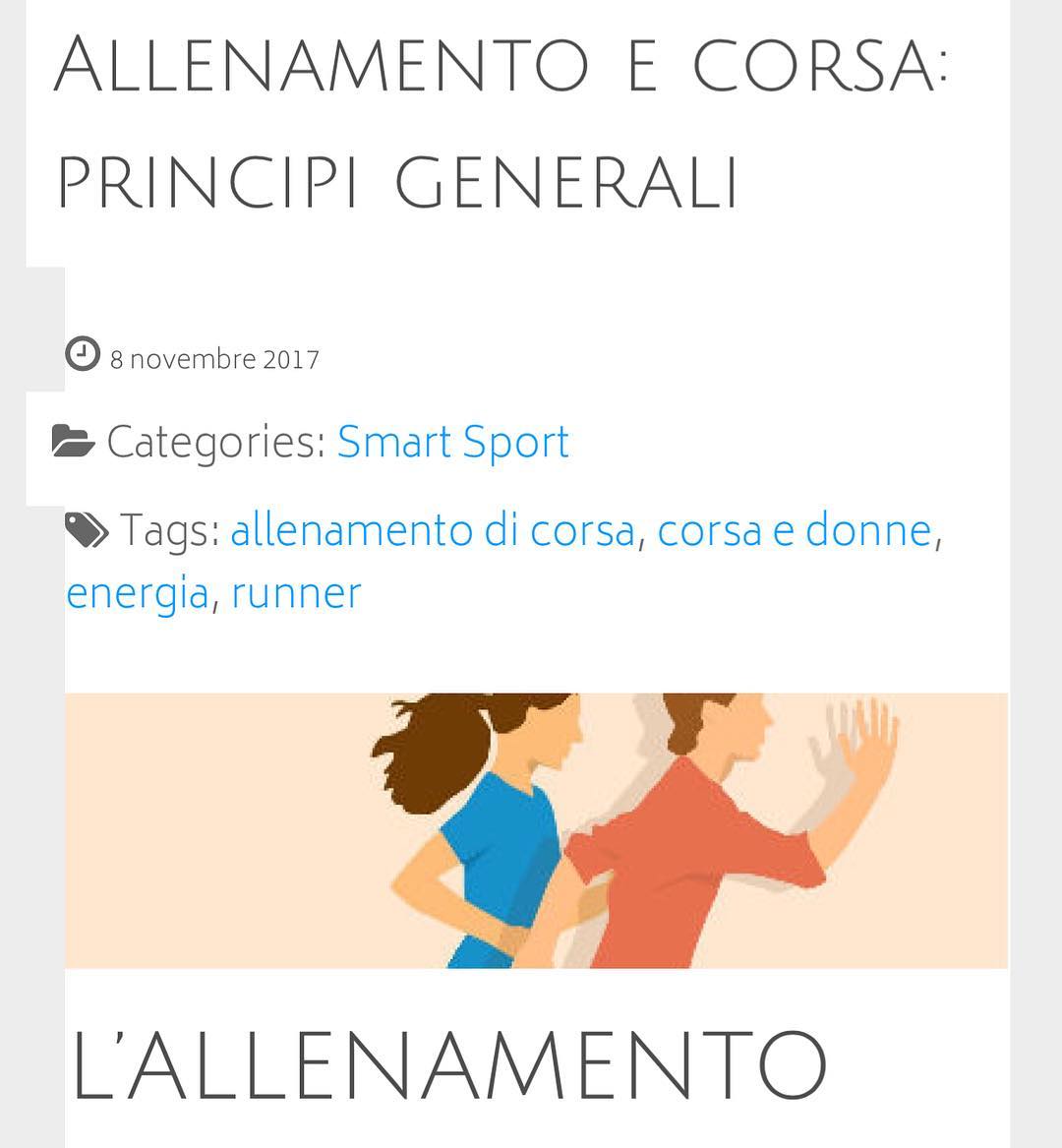Viewport: 1062px width, 1148px height.
Task: Open the Smart Sport category link
Action: point(452,443)
